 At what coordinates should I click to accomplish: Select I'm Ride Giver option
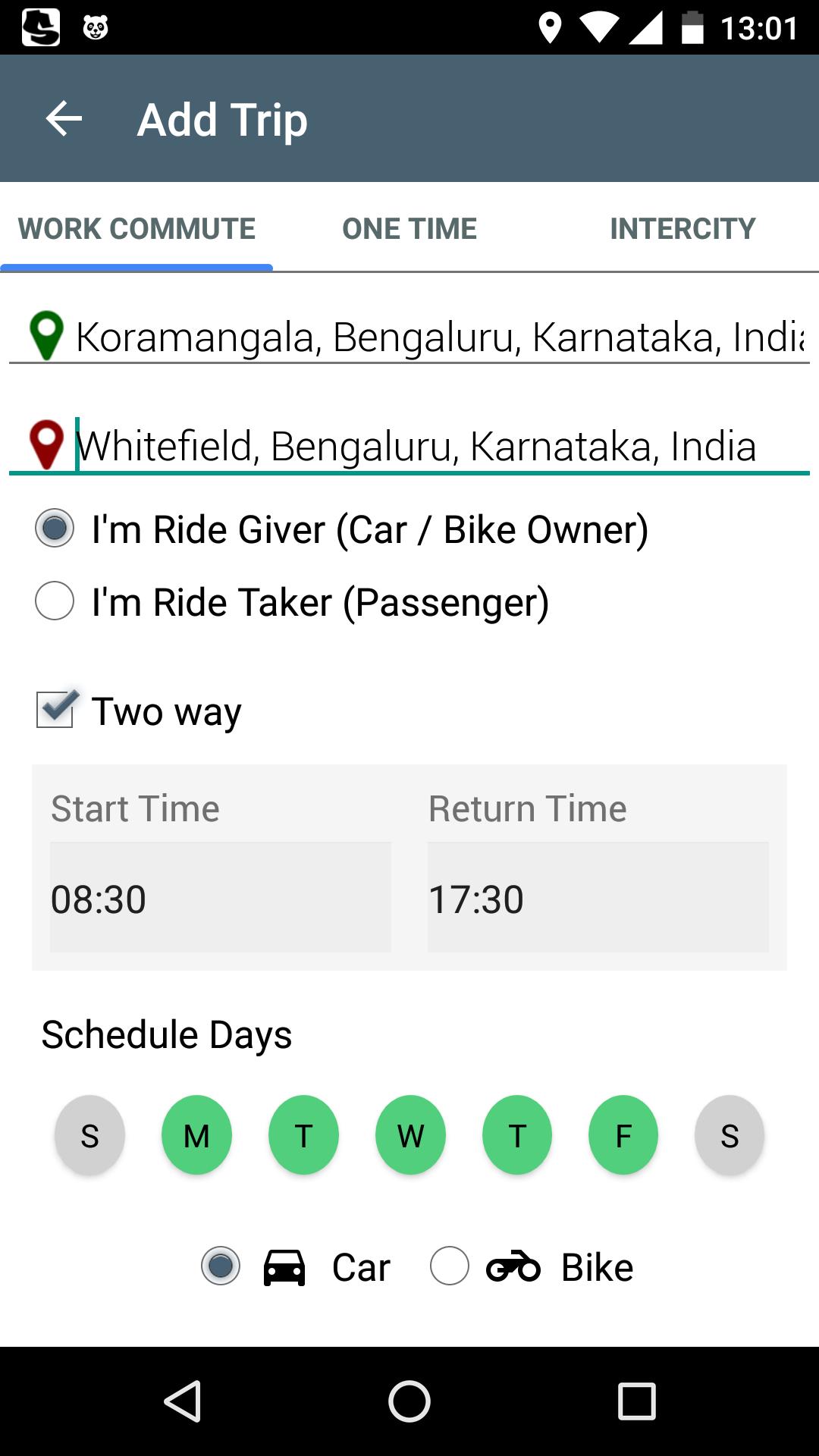(x=55, y=529)
